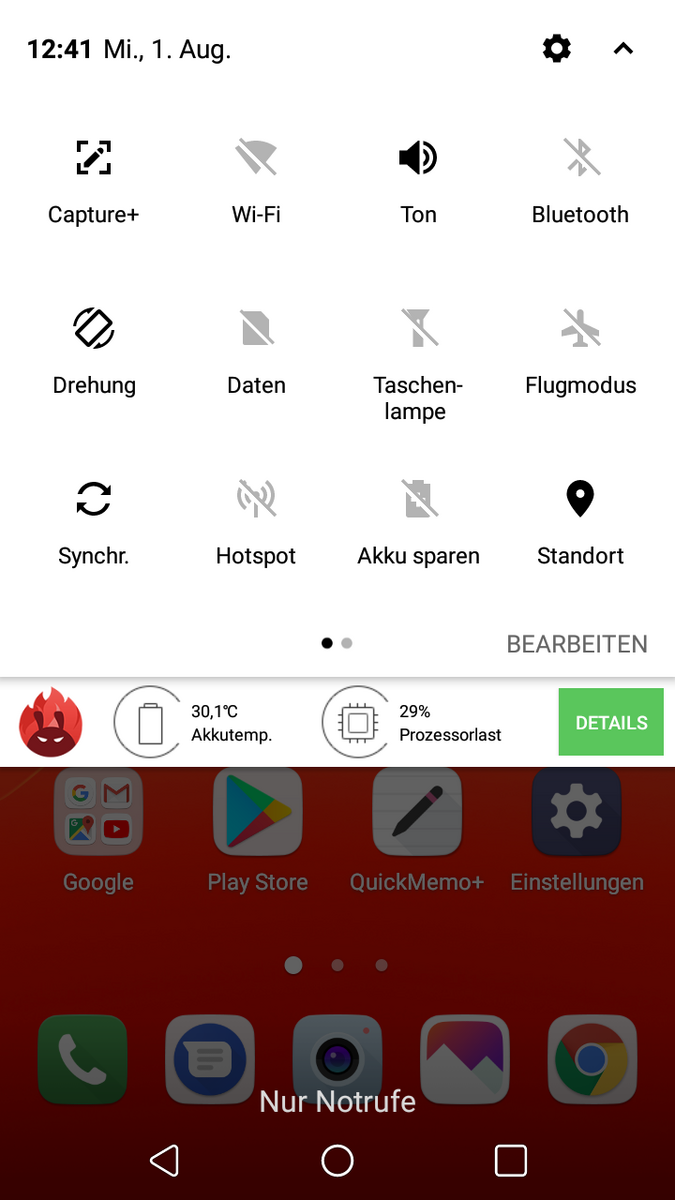
Task: Collapse the quick settings panel
Action: (623, 48)
